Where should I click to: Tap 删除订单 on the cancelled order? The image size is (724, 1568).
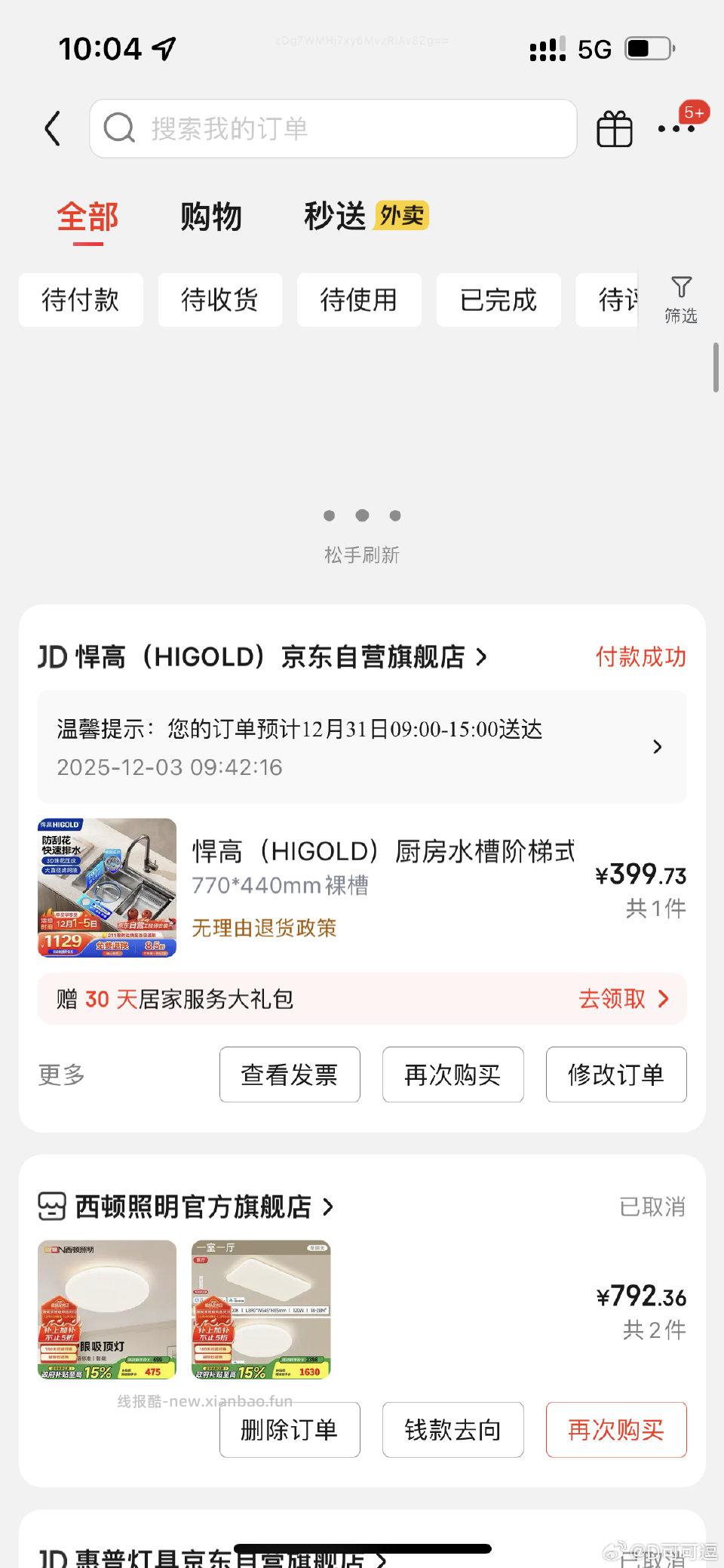(x=290, y=1430)
